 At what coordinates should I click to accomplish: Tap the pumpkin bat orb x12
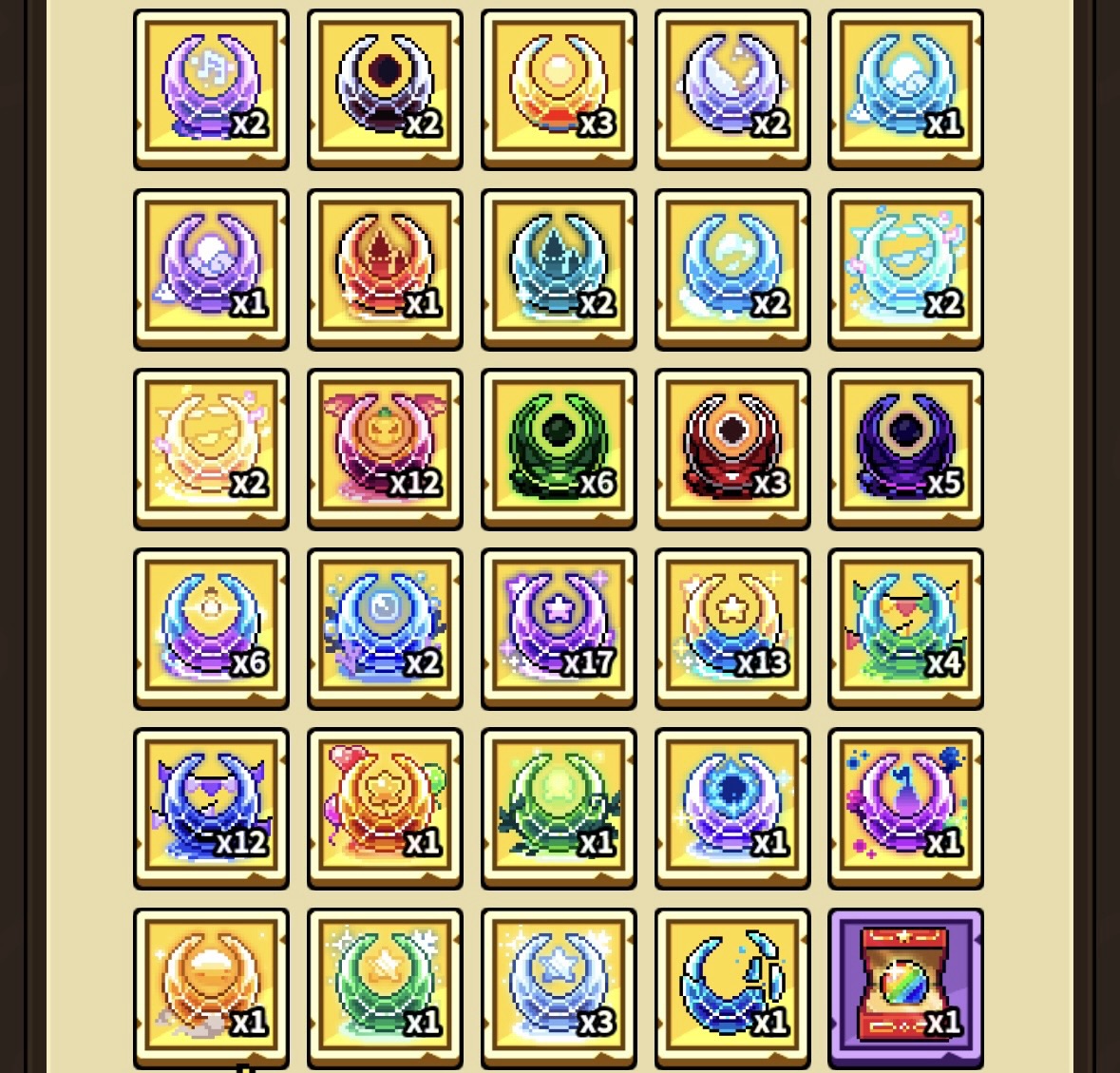385,448
